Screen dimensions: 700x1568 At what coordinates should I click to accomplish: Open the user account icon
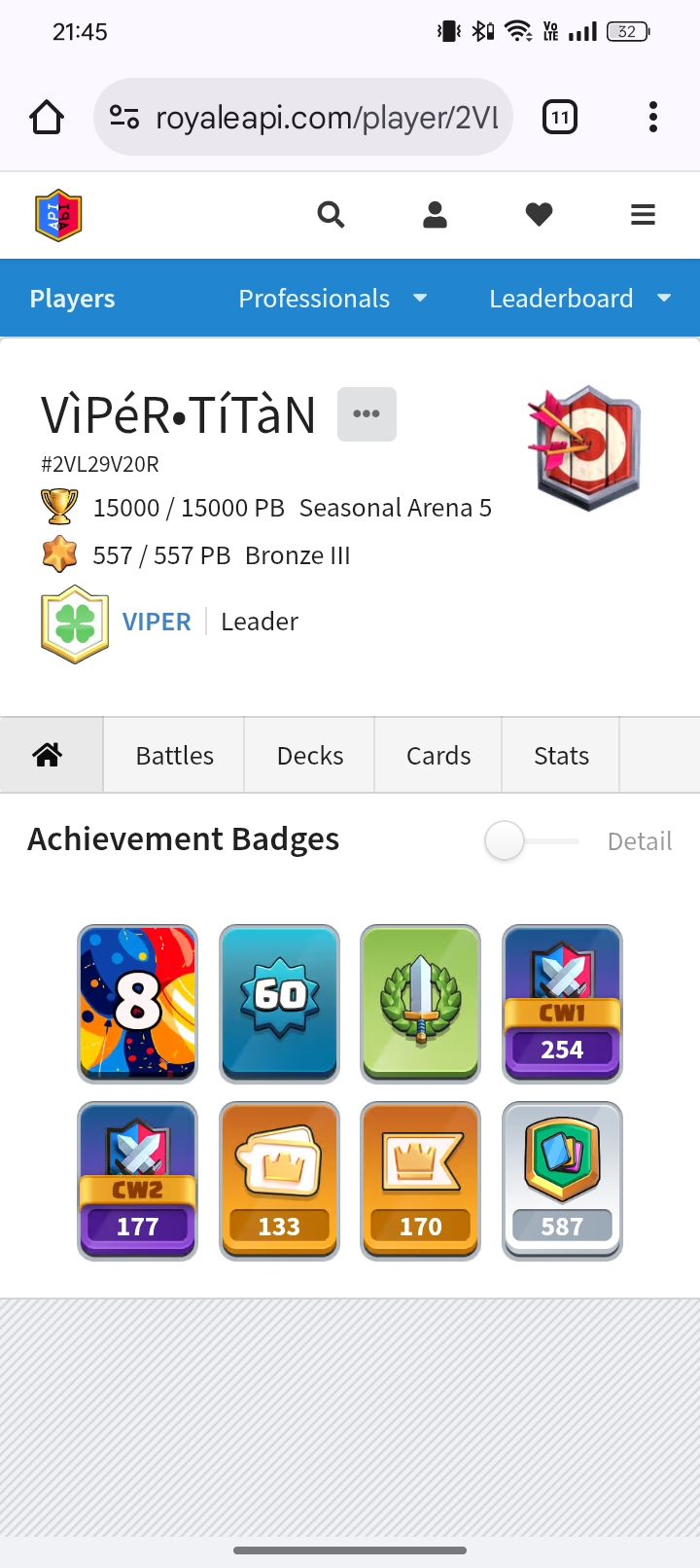[x=435, y=214]
